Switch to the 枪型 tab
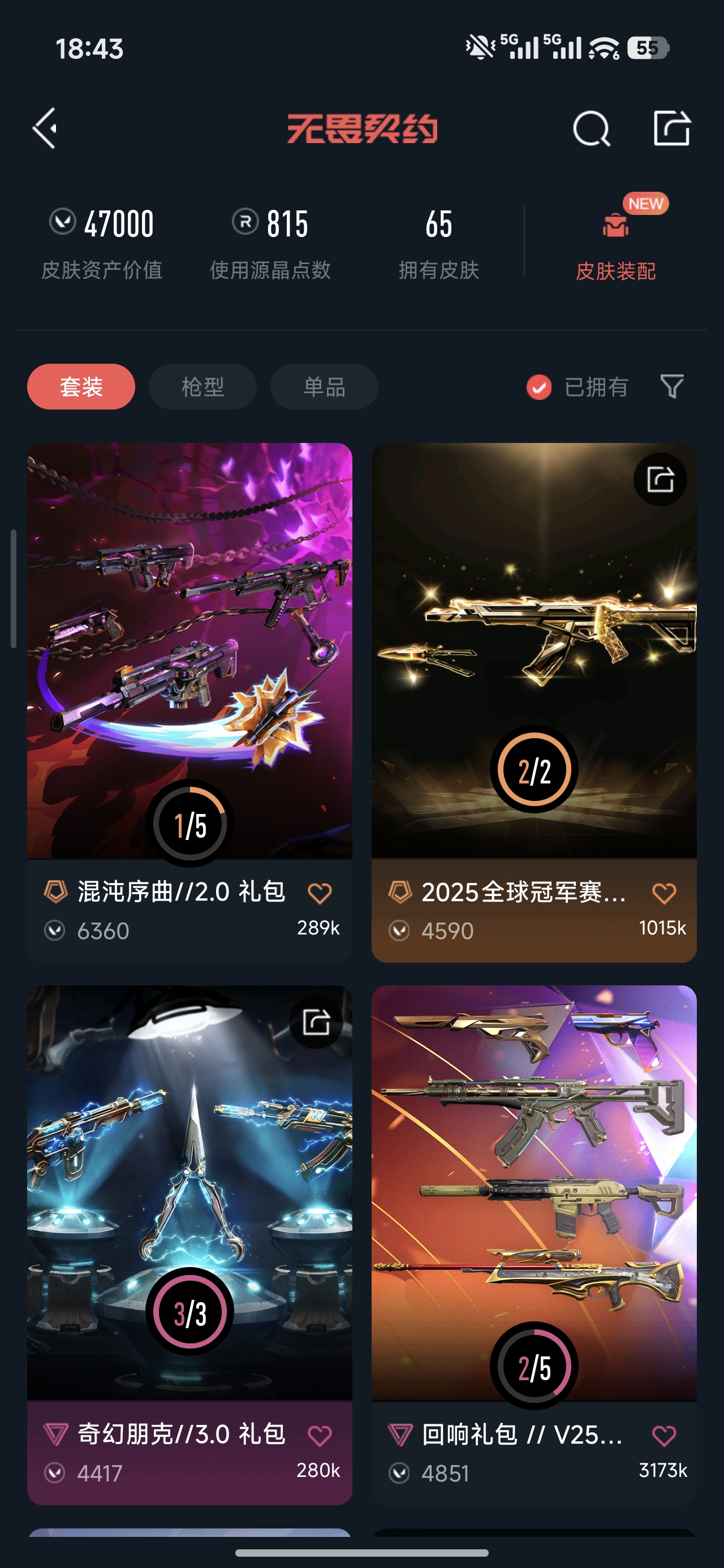The width and height of the screenshot is (724, 1568). (x=202, y=386)
